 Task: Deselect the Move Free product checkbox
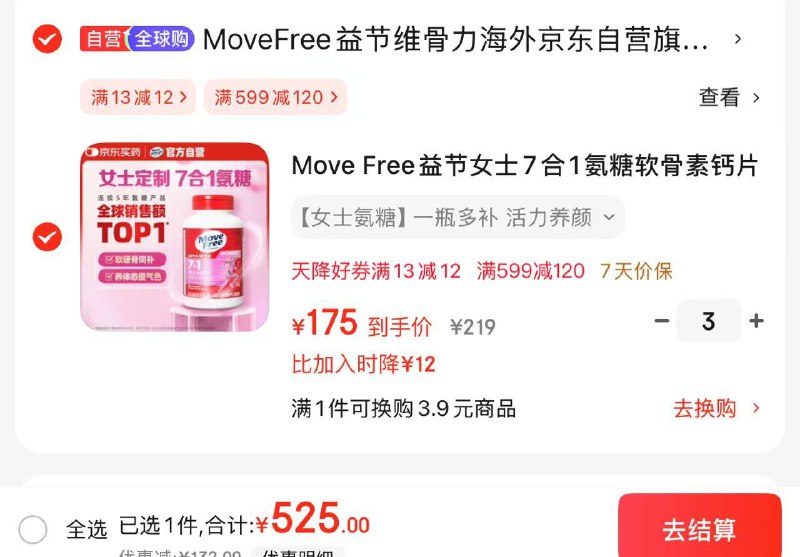(47, 237)
